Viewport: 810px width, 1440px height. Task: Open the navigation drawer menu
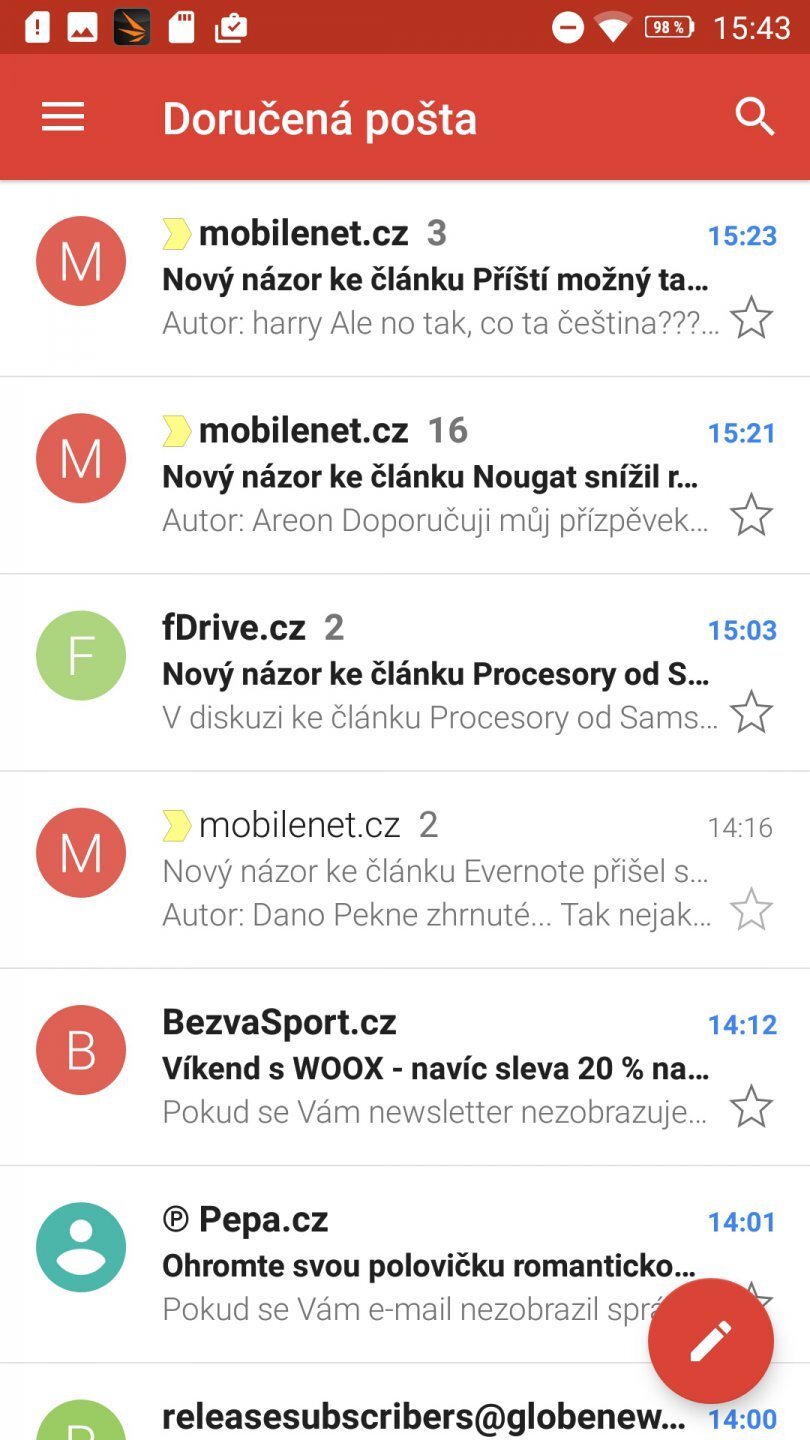(62, 116)
